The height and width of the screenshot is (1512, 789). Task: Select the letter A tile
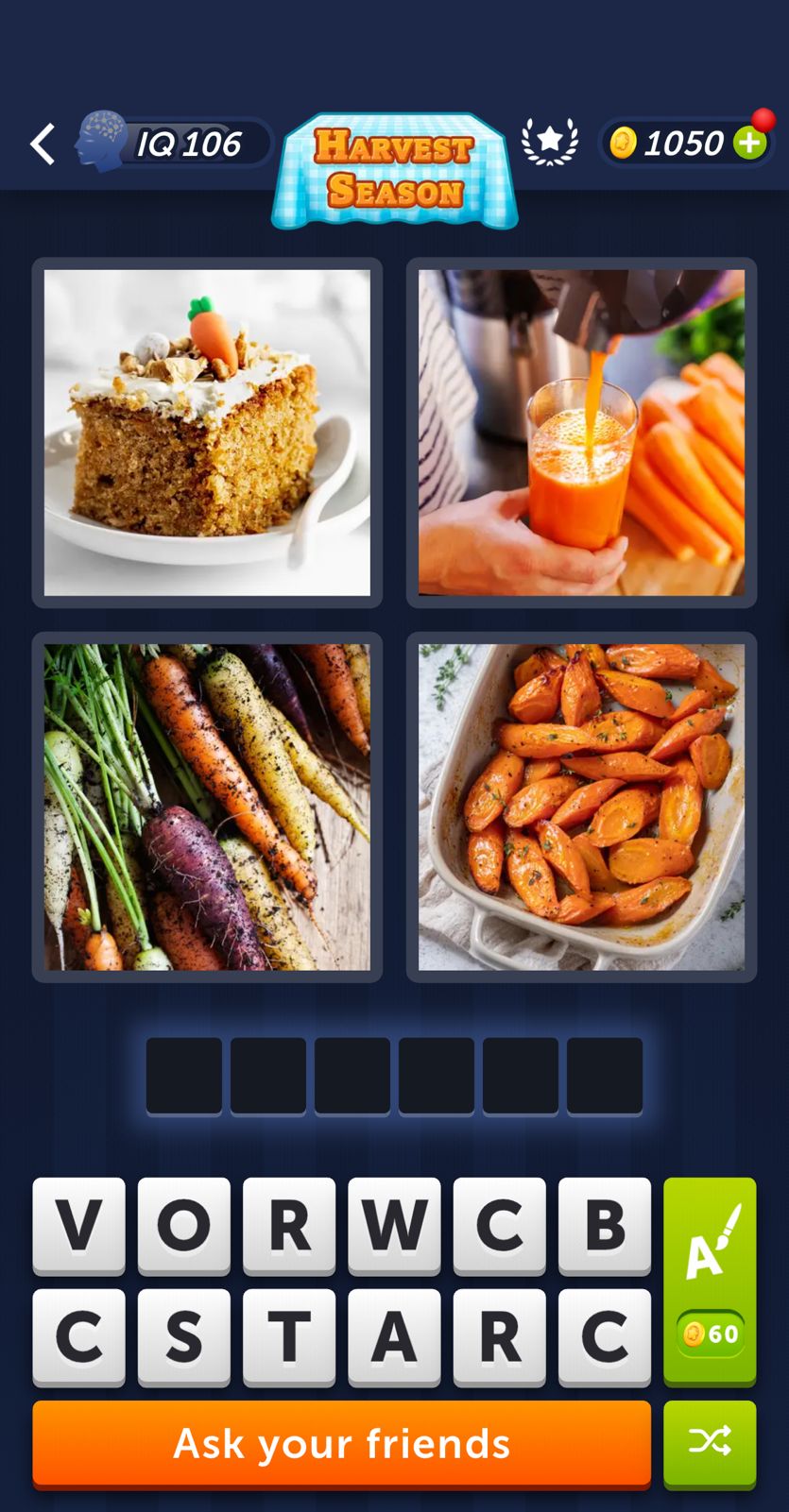coord(394,1335)
